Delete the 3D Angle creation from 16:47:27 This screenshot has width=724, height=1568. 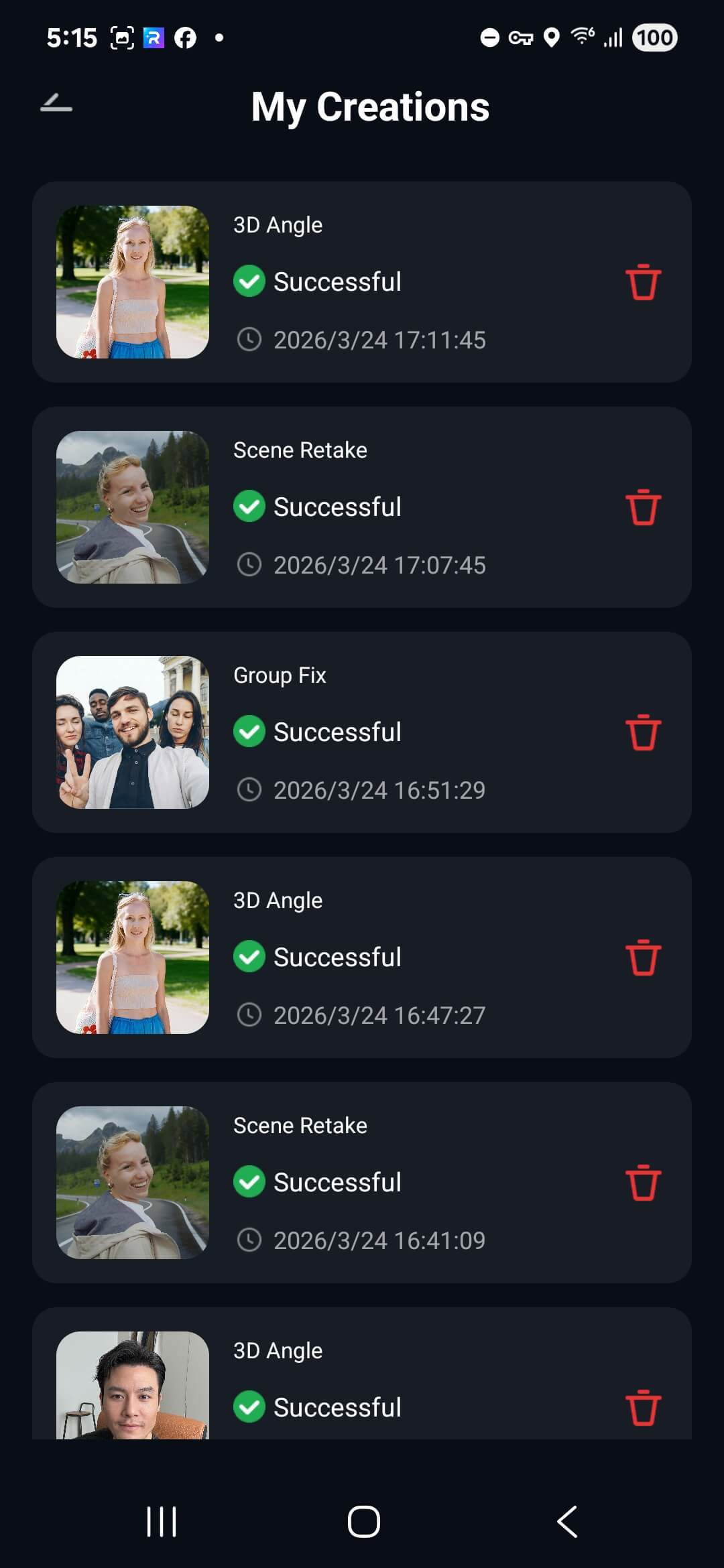(x=643, y=958)
